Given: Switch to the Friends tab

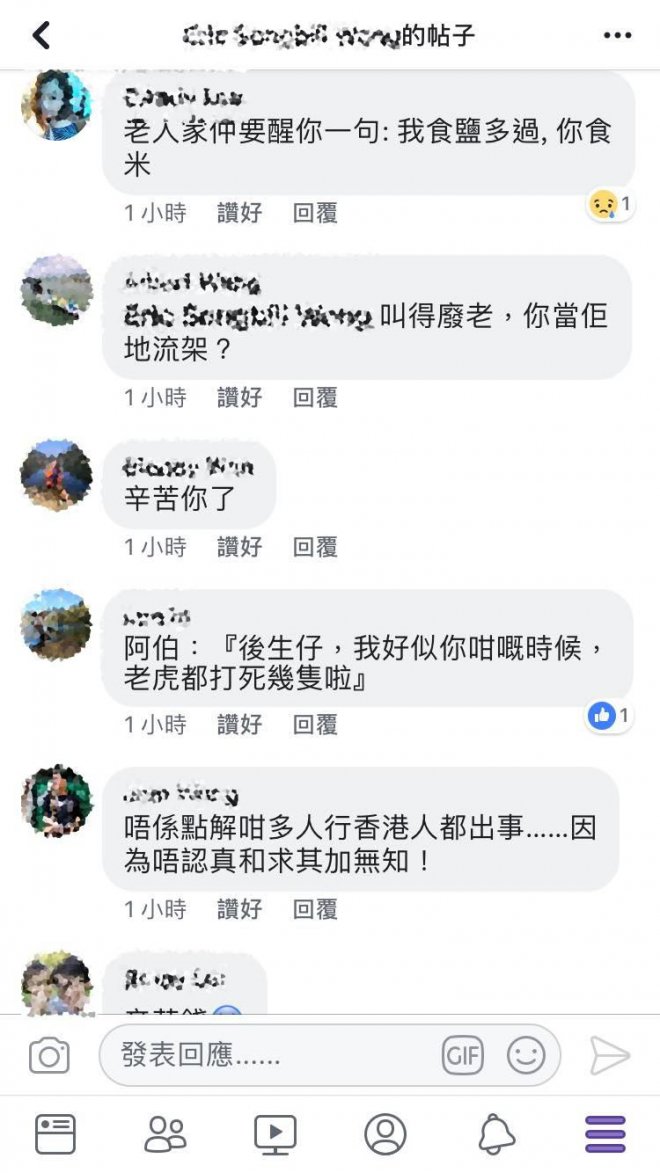Looking at the screenshot, I should click(165, 1134).
